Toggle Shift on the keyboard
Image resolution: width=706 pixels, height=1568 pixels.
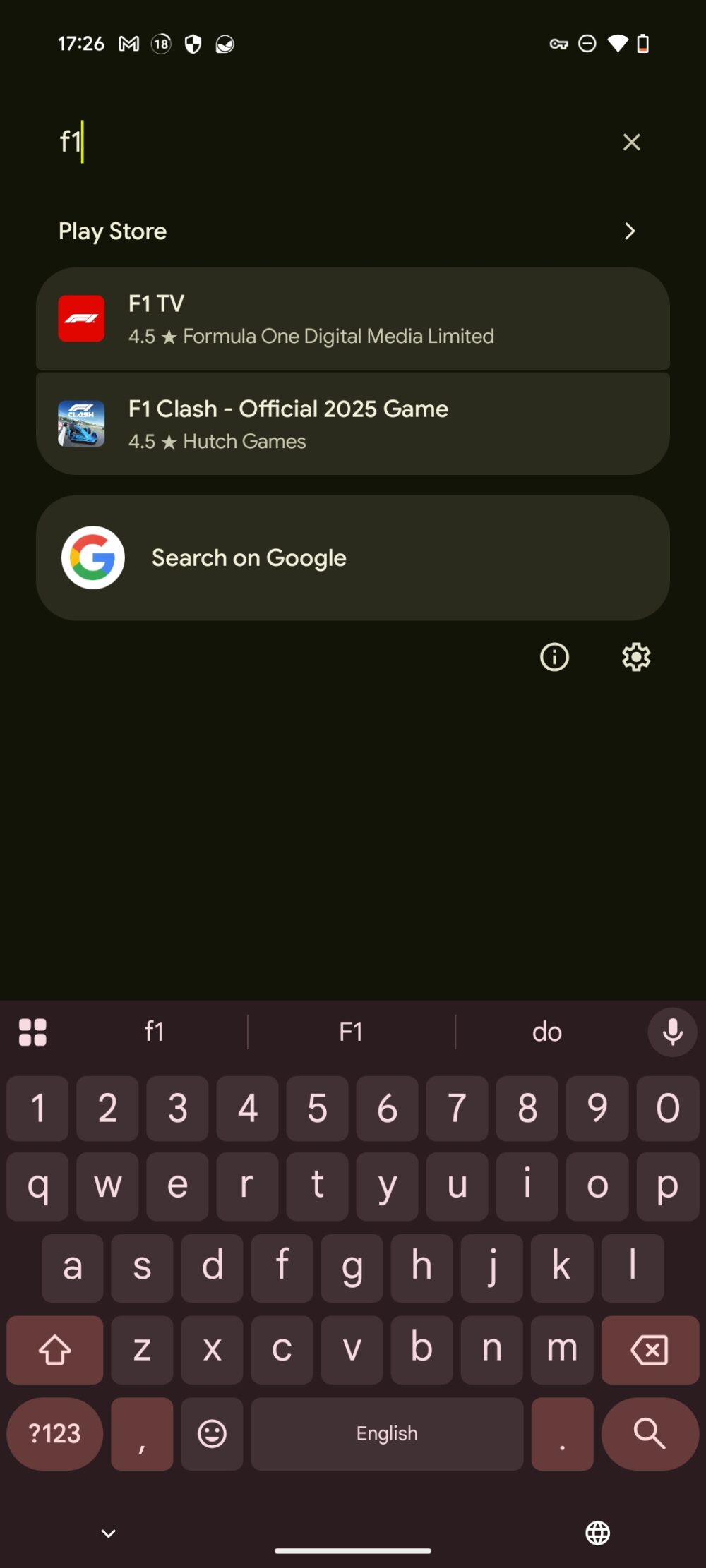[54, 1350]
